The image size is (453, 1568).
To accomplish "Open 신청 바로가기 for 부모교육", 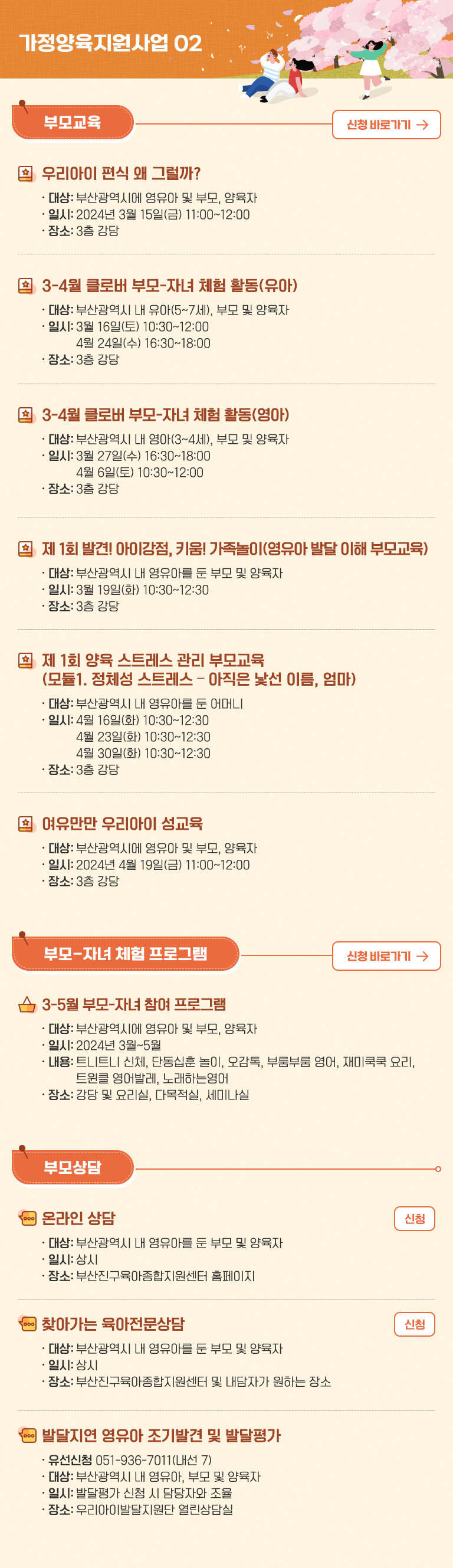I will coord(386,125).
